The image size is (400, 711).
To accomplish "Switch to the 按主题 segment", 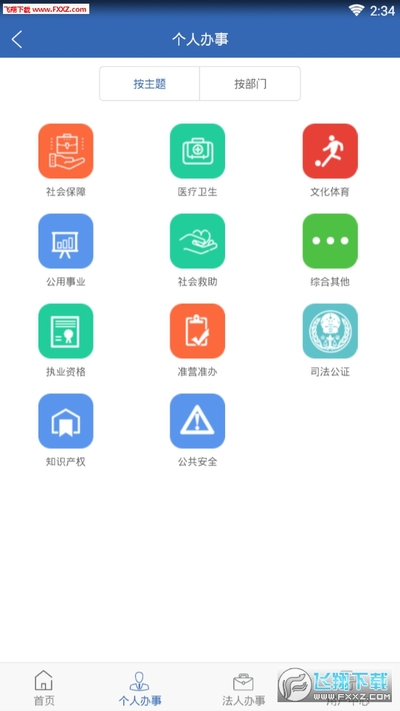I will [150, 84].
